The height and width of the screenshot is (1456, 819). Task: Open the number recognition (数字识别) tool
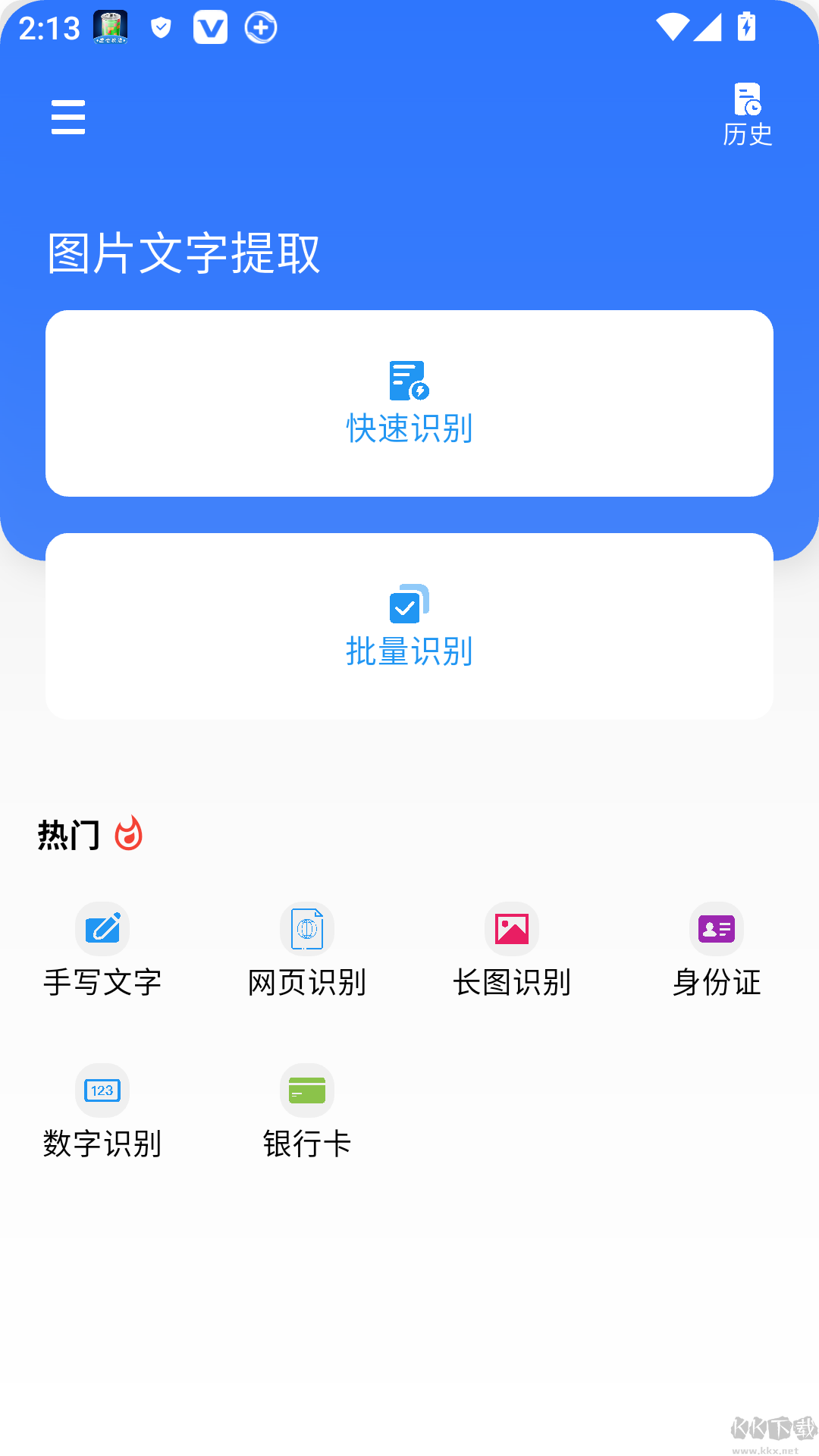click(x=102, y=1112)
